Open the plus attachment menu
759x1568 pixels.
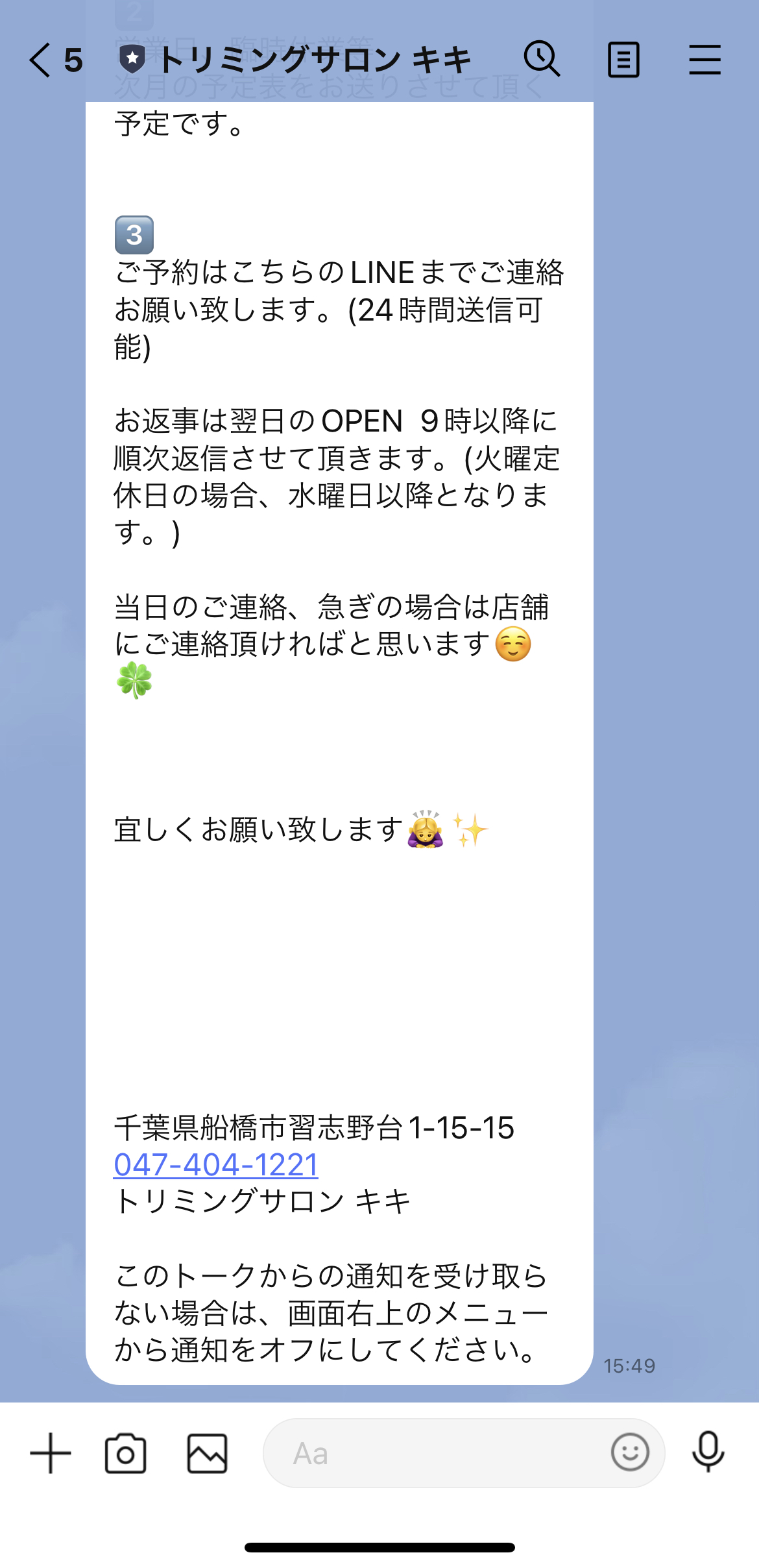(x=51, y=1454)
